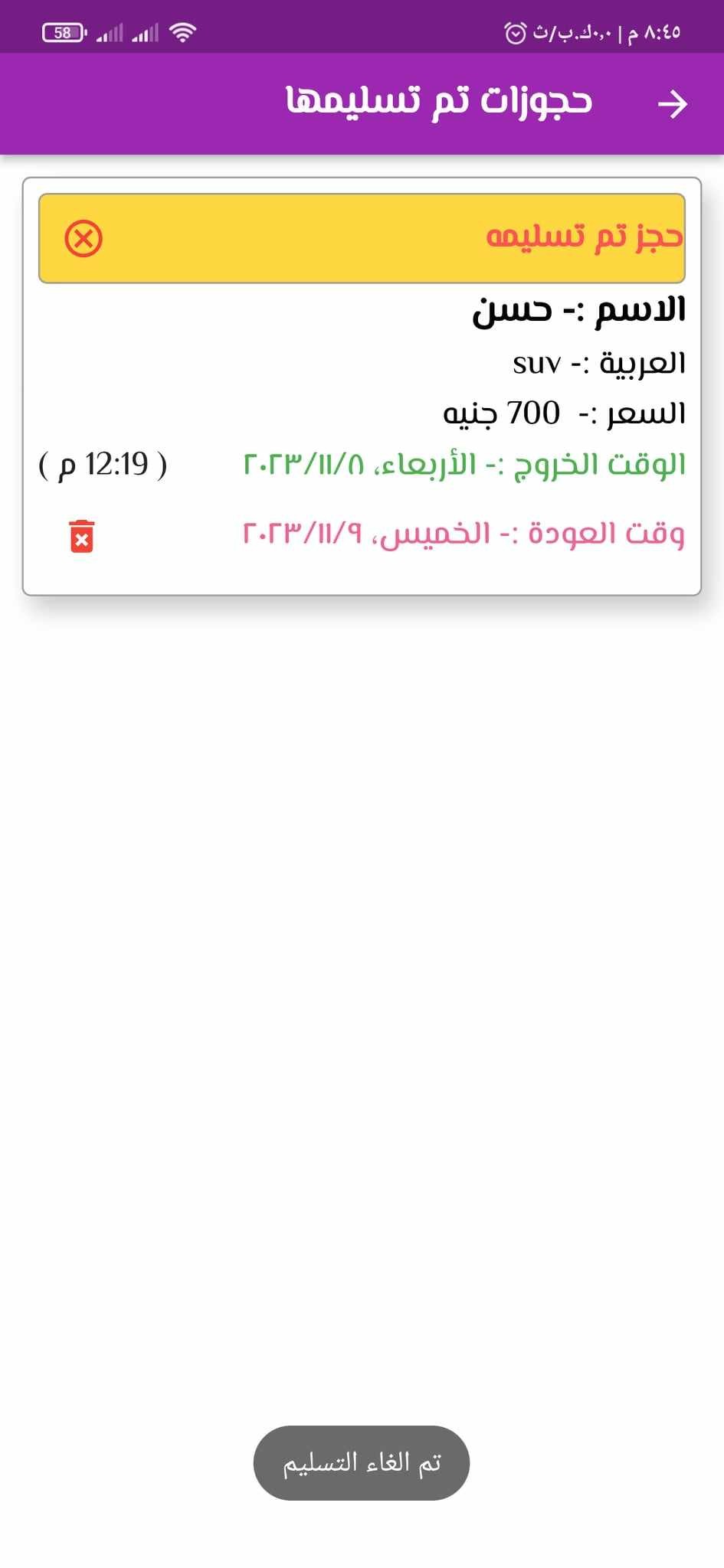Cancel delivery via the circled X icon
The image size is (724, 1568).
[84, 238]
